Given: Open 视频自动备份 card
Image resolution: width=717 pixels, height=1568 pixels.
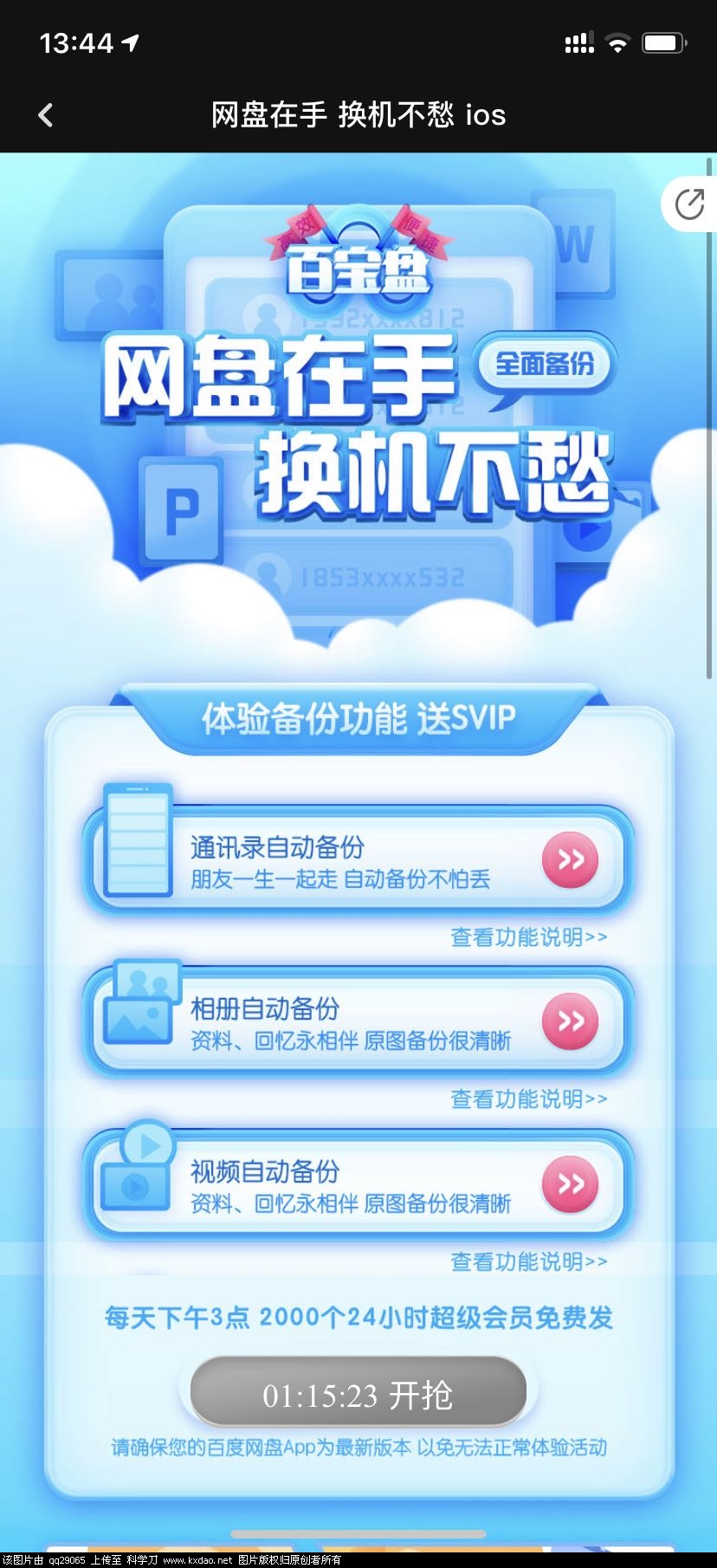Looking at the screenshot, I should pyautogui.click(x=358, y=1183).
